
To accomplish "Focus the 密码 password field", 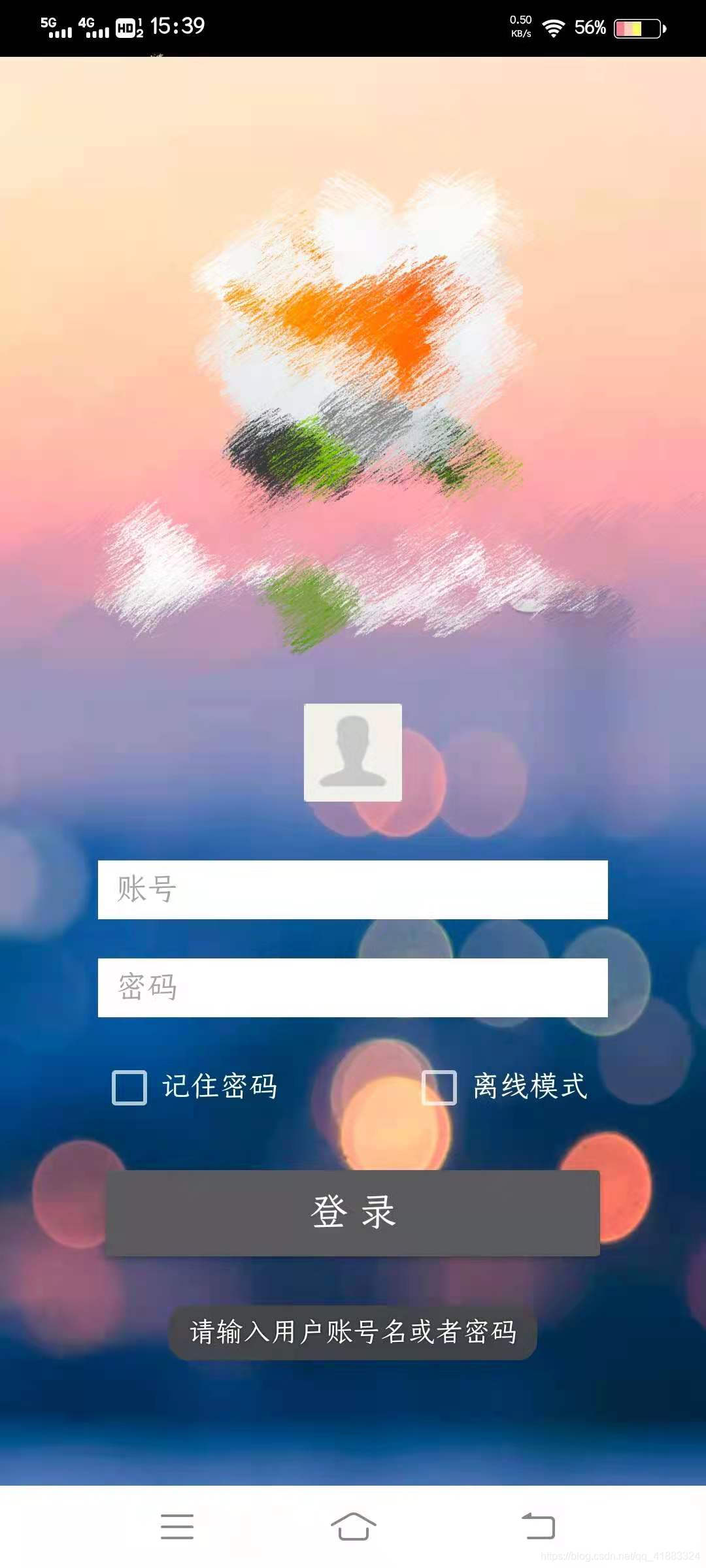I will coord(353,987).
